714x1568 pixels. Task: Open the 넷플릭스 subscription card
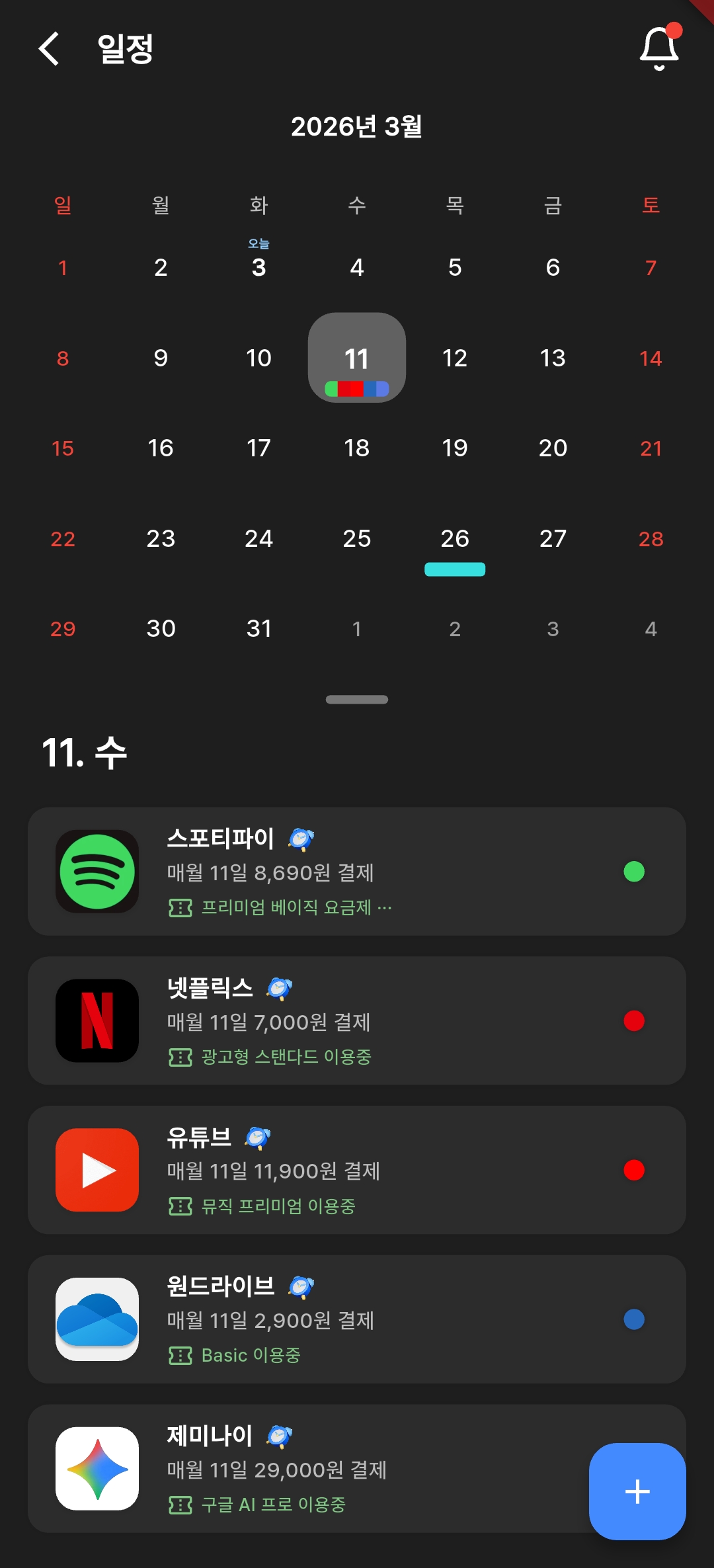(x=356, y=1020)
